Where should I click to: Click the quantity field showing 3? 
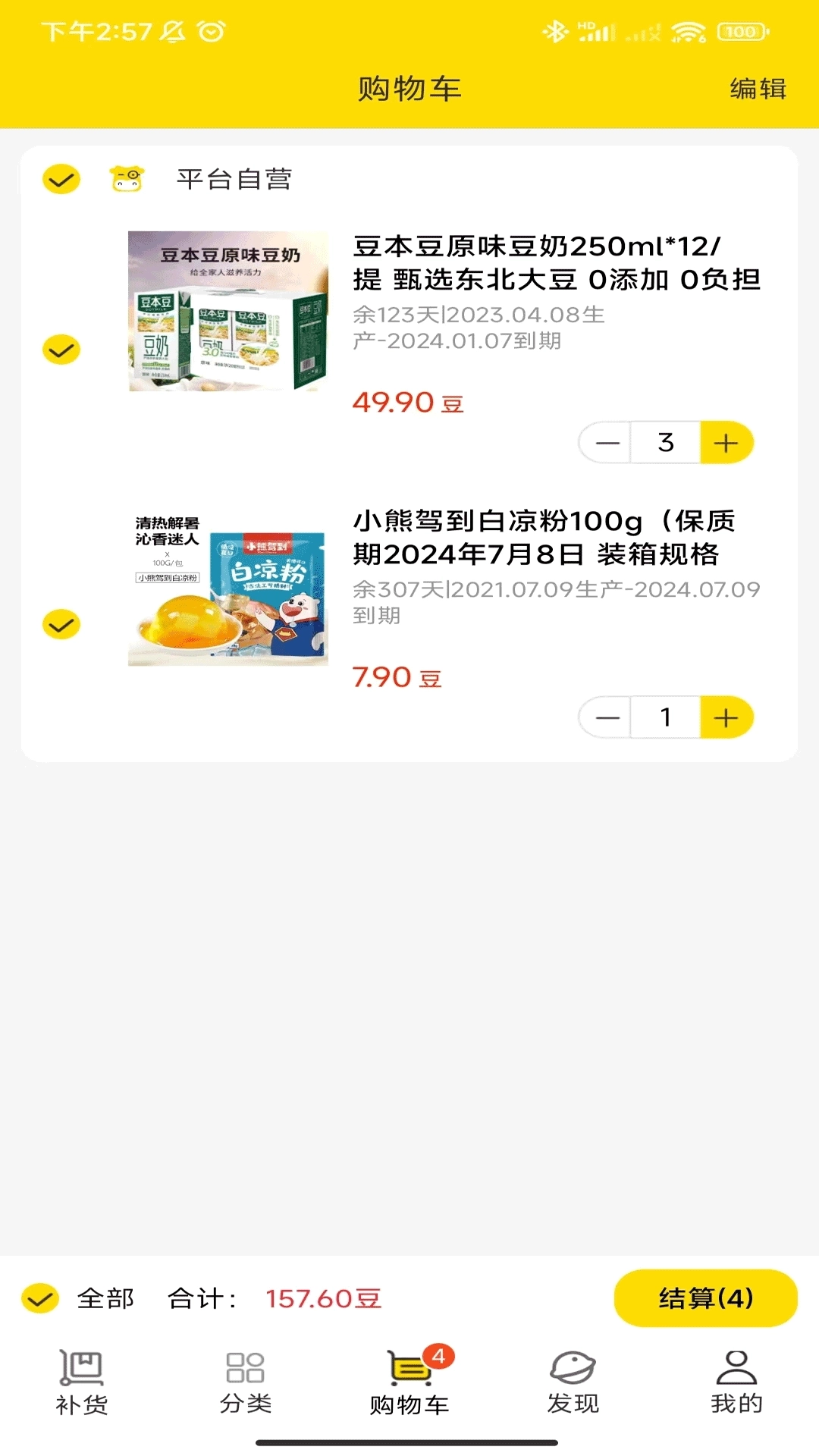pos(664,442)
